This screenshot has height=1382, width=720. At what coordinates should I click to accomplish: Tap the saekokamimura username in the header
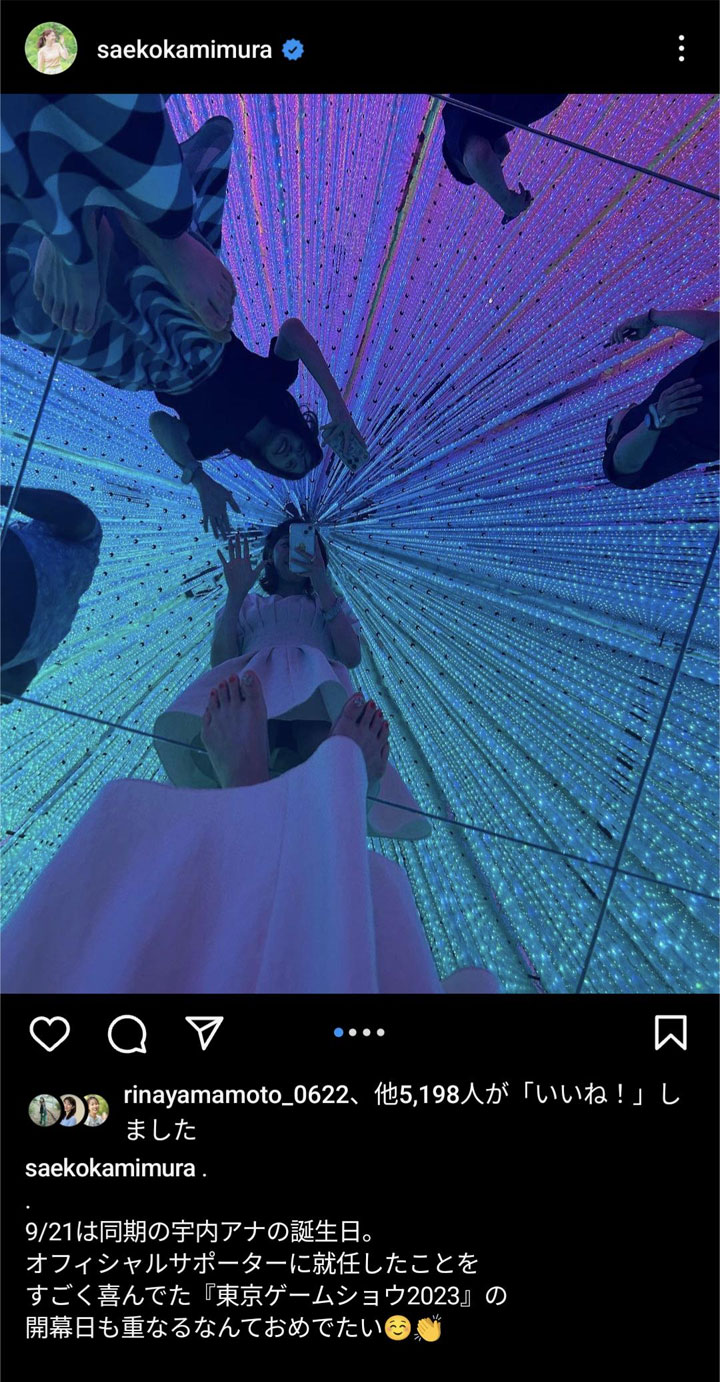coord(184,49)
